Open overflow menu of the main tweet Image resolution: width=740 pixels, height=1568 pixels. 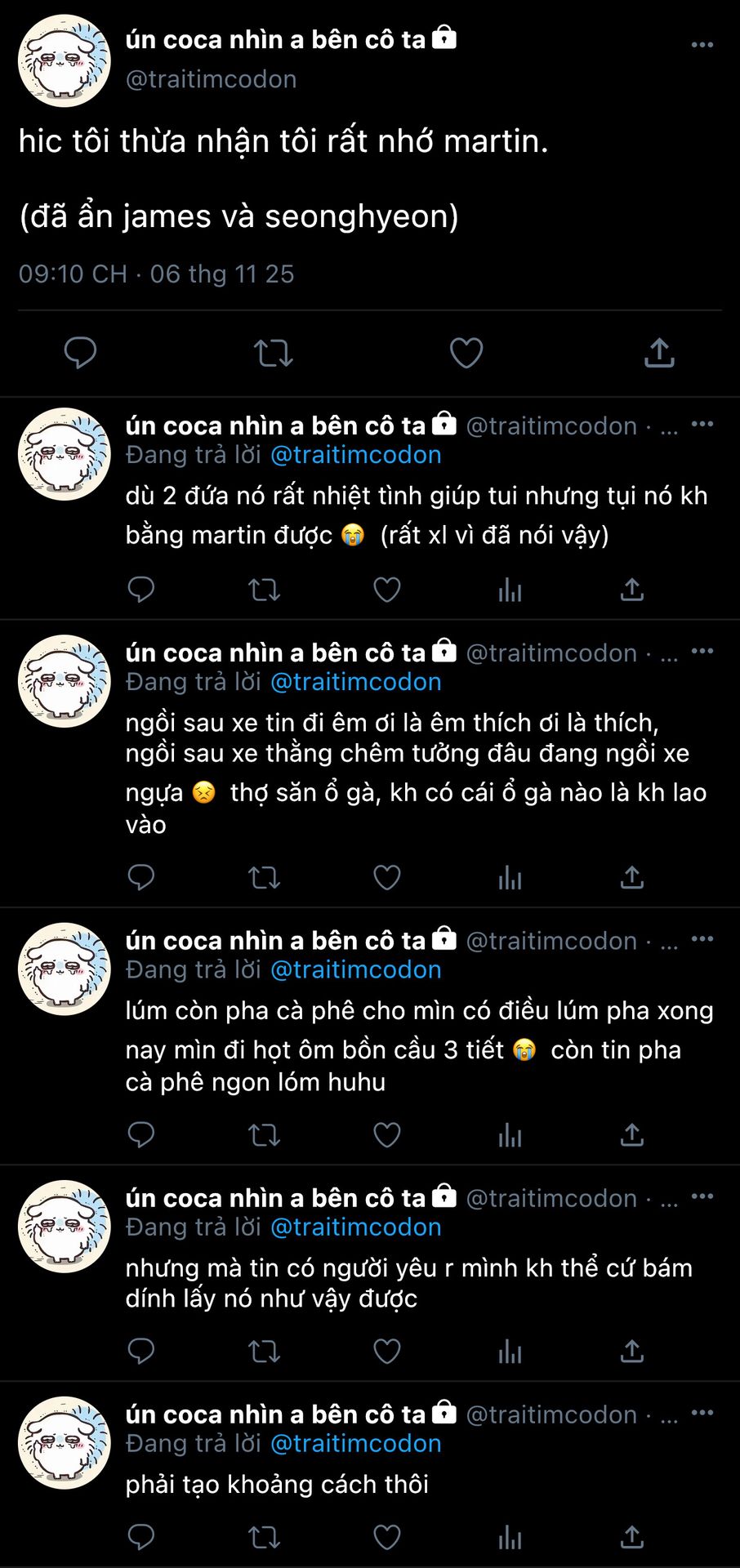(x=702, y=45)
